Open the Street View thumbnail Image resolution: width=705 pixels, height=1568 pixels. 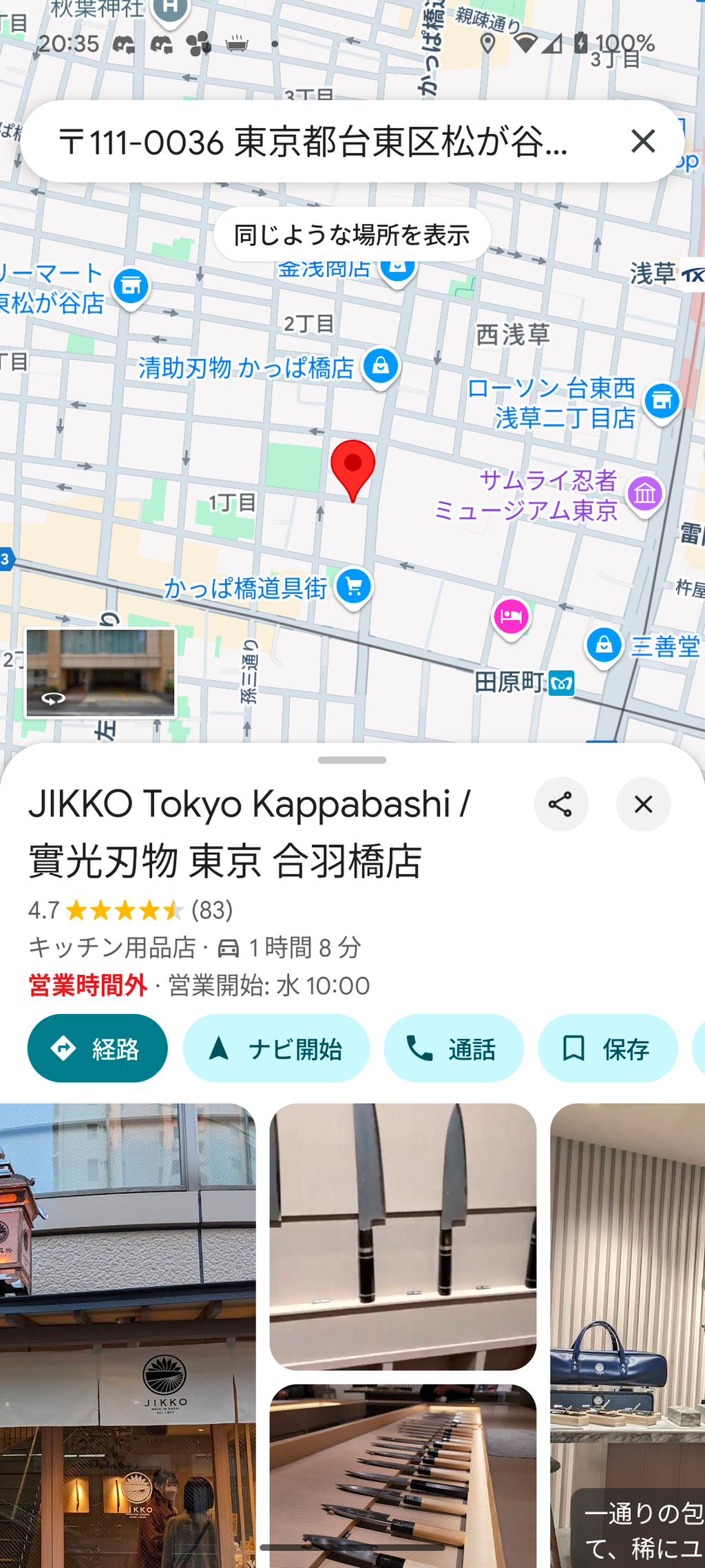pyautogui.click(x=101, y=672)
